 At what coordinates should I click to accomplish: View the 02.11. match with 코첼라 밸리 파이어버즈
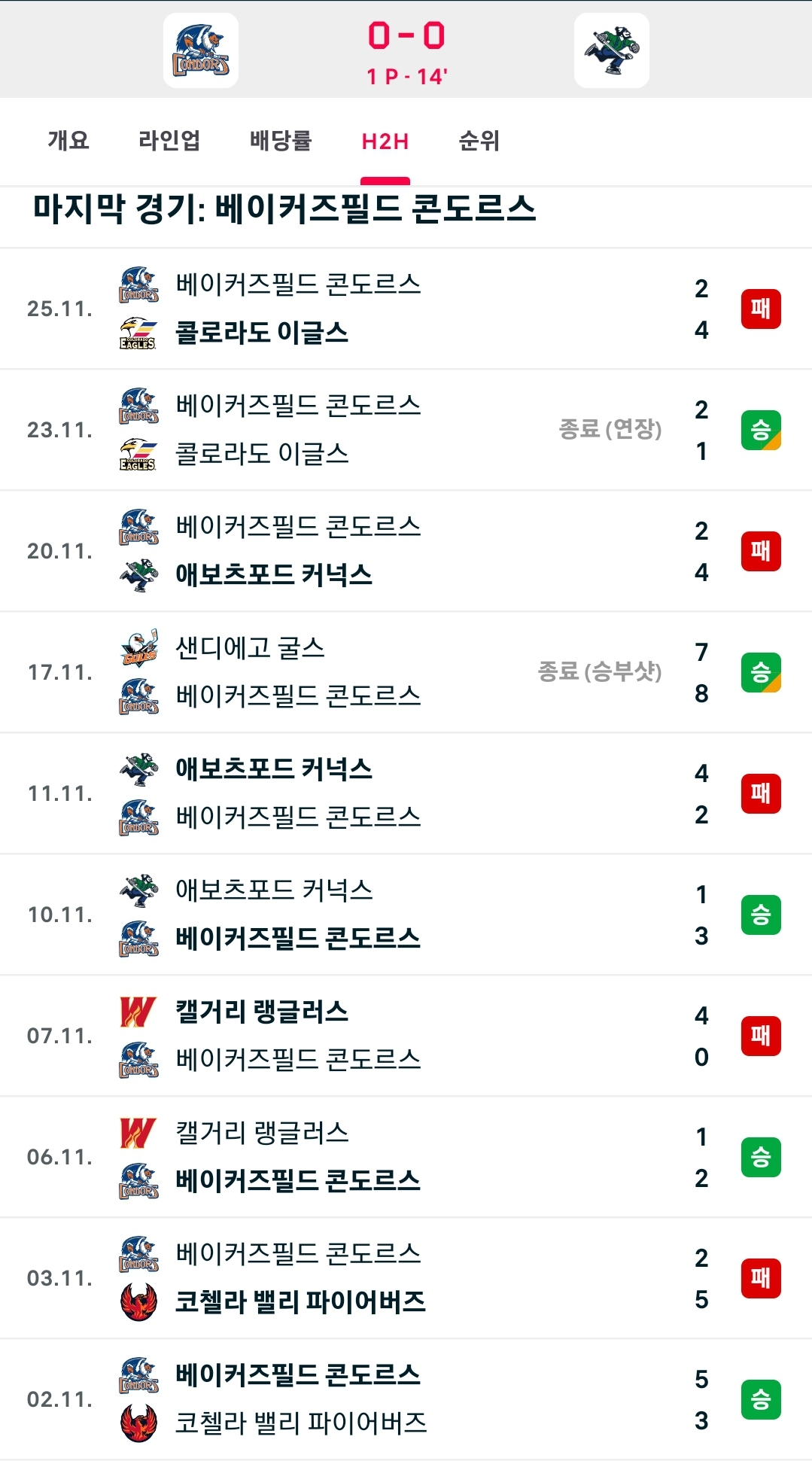pyautogui.click(x=406, y=1399)
